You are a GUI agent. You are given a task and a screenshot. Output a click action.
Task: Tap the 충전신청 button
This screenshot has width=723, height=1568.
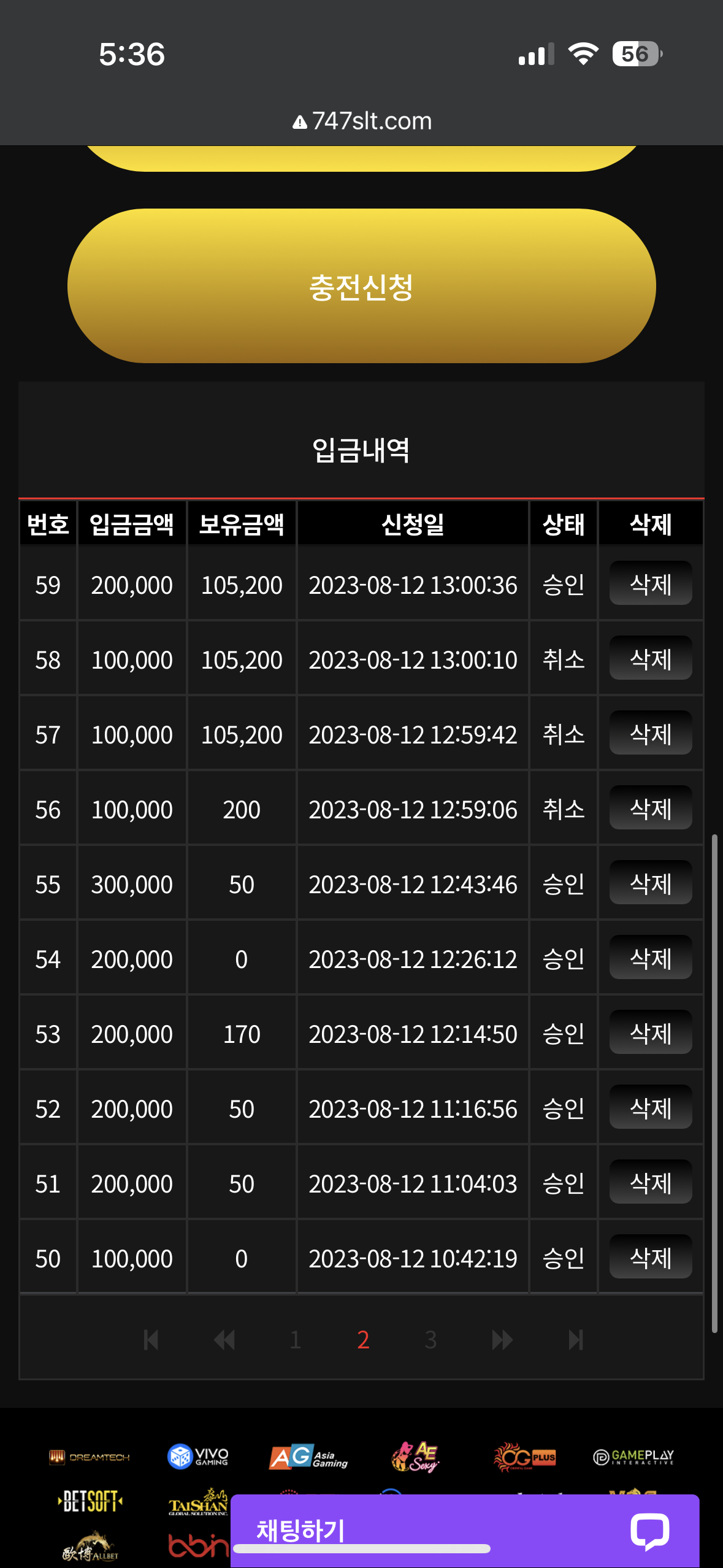point(361,286)
